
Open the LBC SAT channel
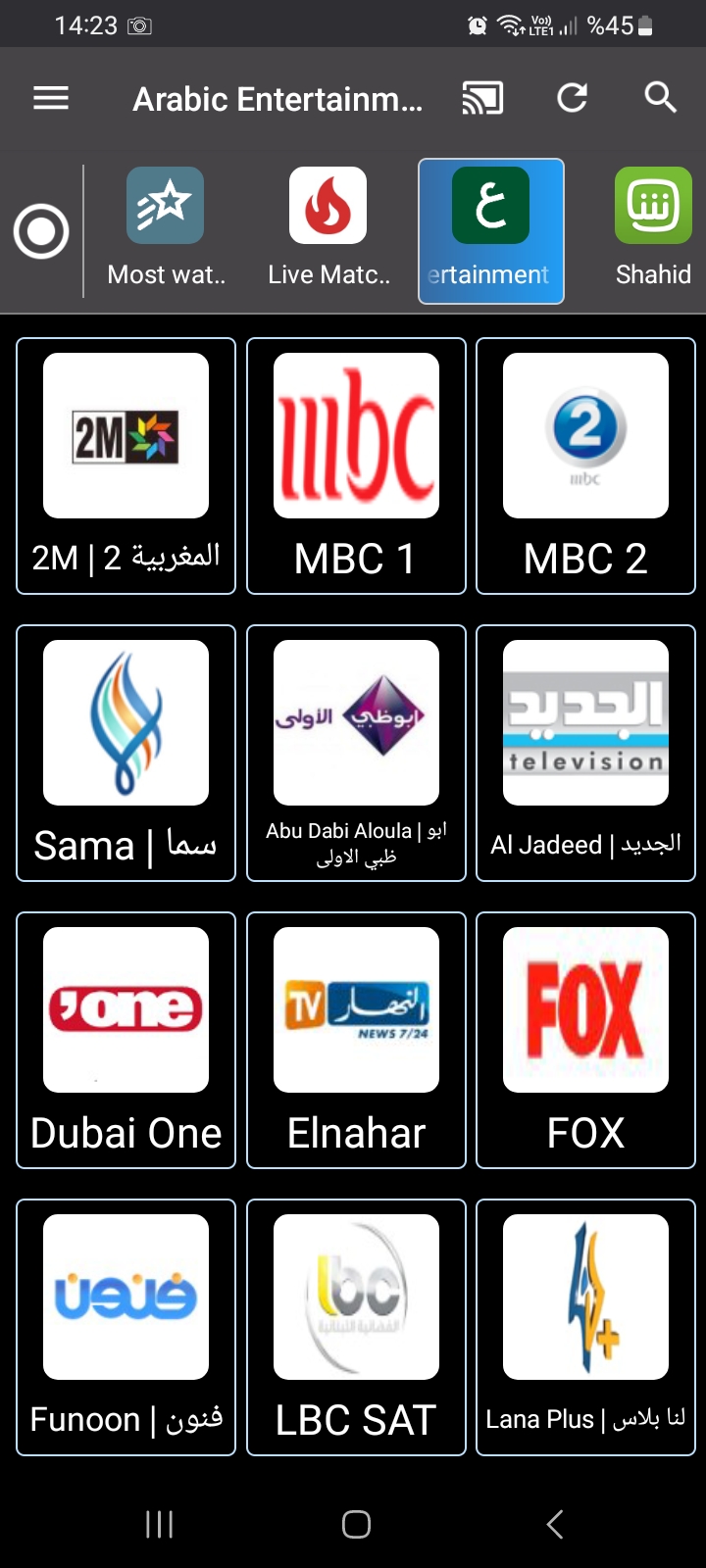(x=356, y=1327)
